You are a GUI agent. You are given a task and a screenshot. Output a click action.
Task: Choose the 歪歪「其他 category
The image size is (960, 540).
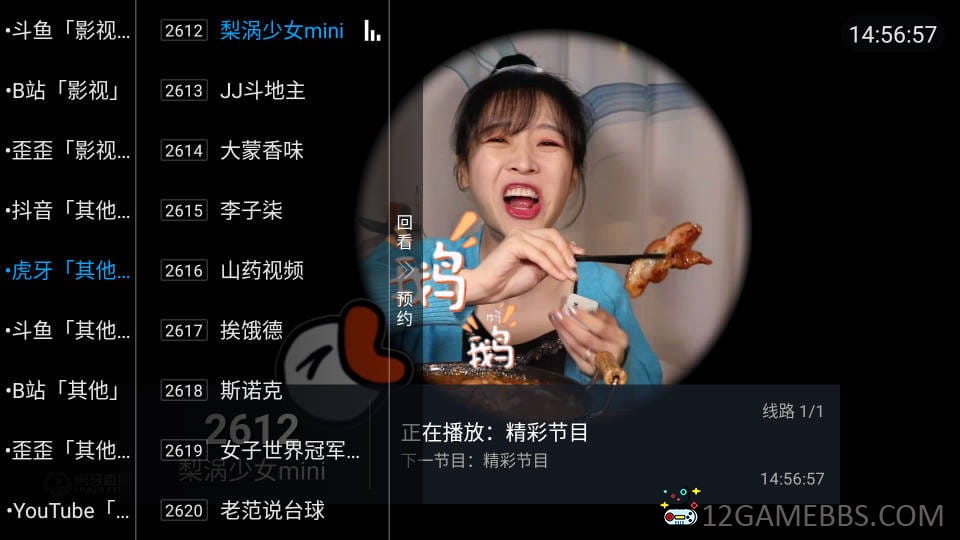(68, 451)
